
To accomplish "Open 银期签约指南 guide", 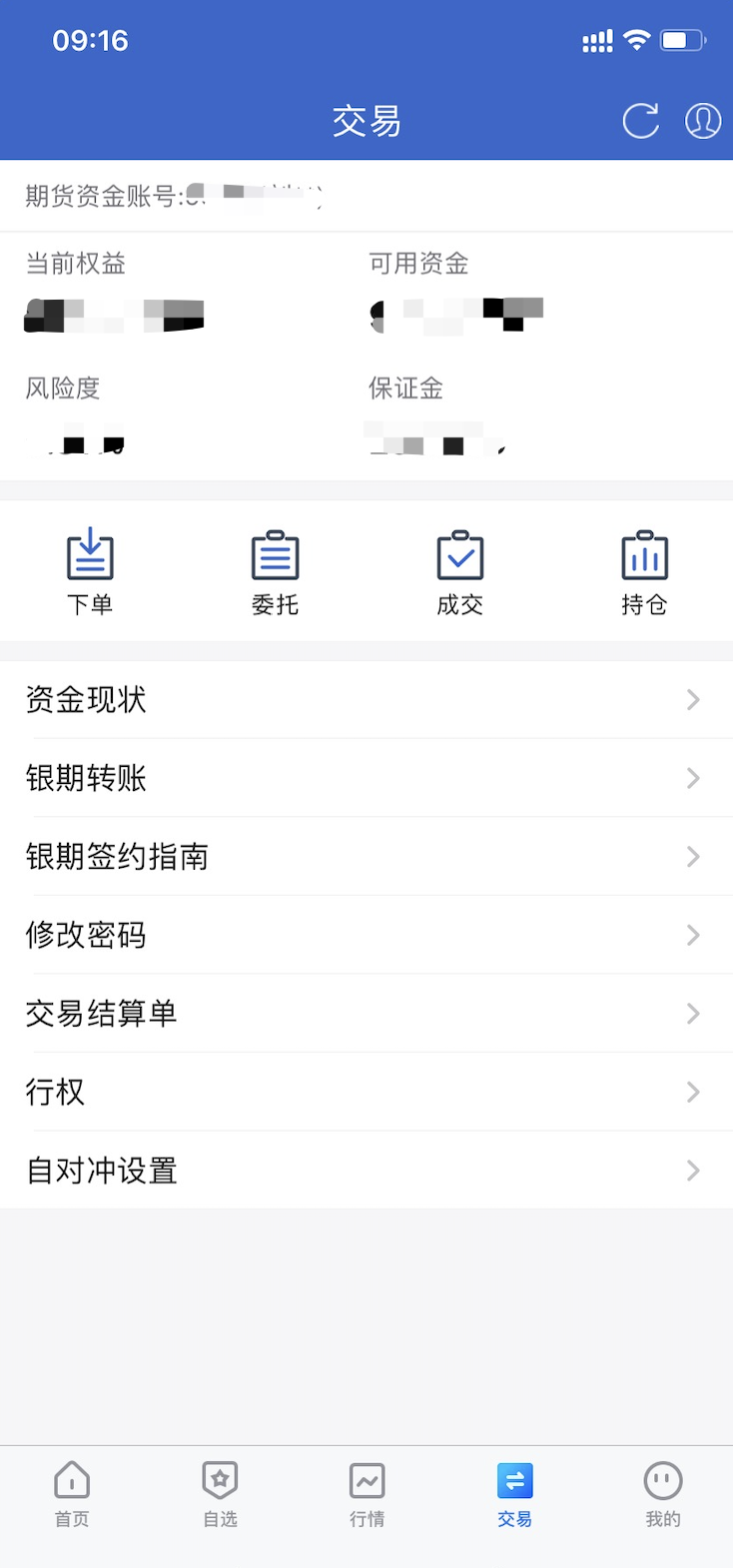I will pyautogui.click(x=366, y=857).
